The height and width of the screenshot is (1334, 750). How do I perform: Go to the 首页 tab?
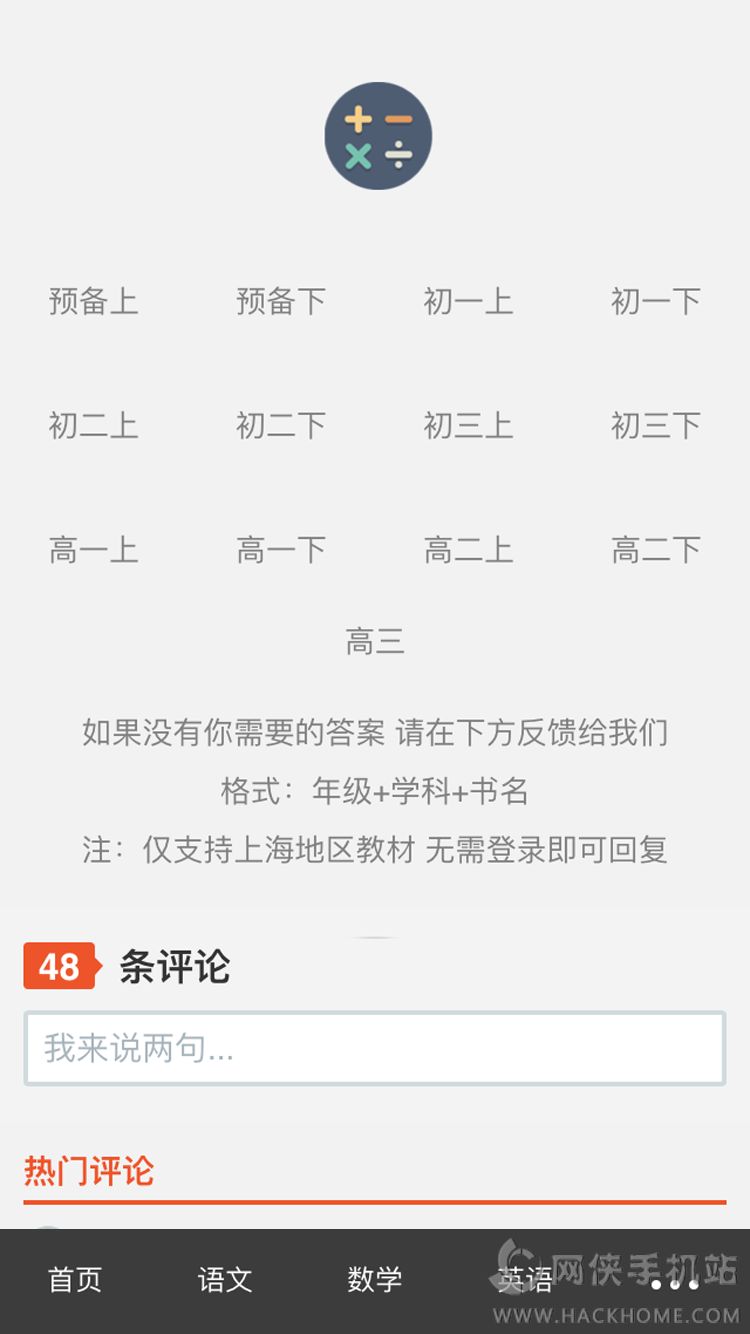tap(75, 1280)
